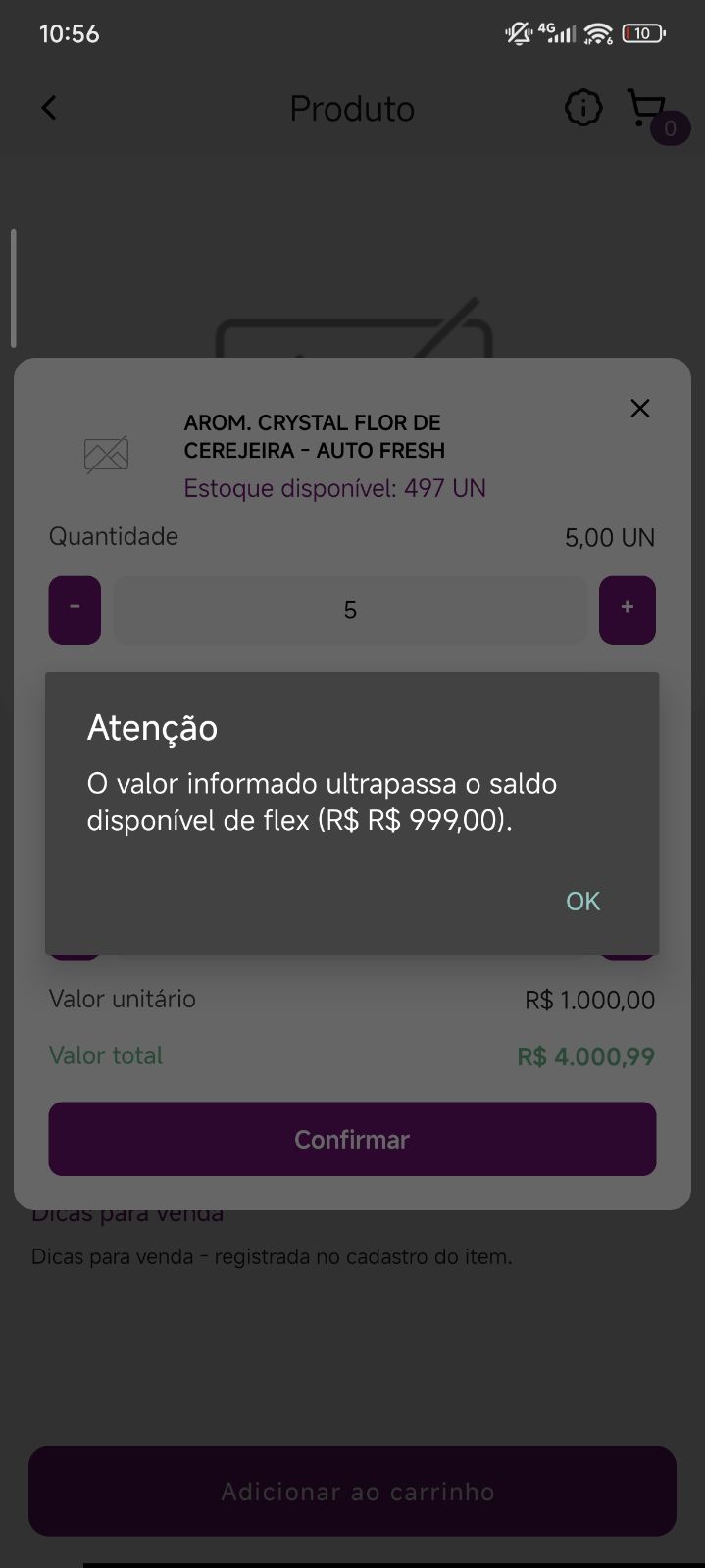Image resolution: width=705 pixels, height=1568 pixels.
Task: Confirm the product values
Action: 352,1139
